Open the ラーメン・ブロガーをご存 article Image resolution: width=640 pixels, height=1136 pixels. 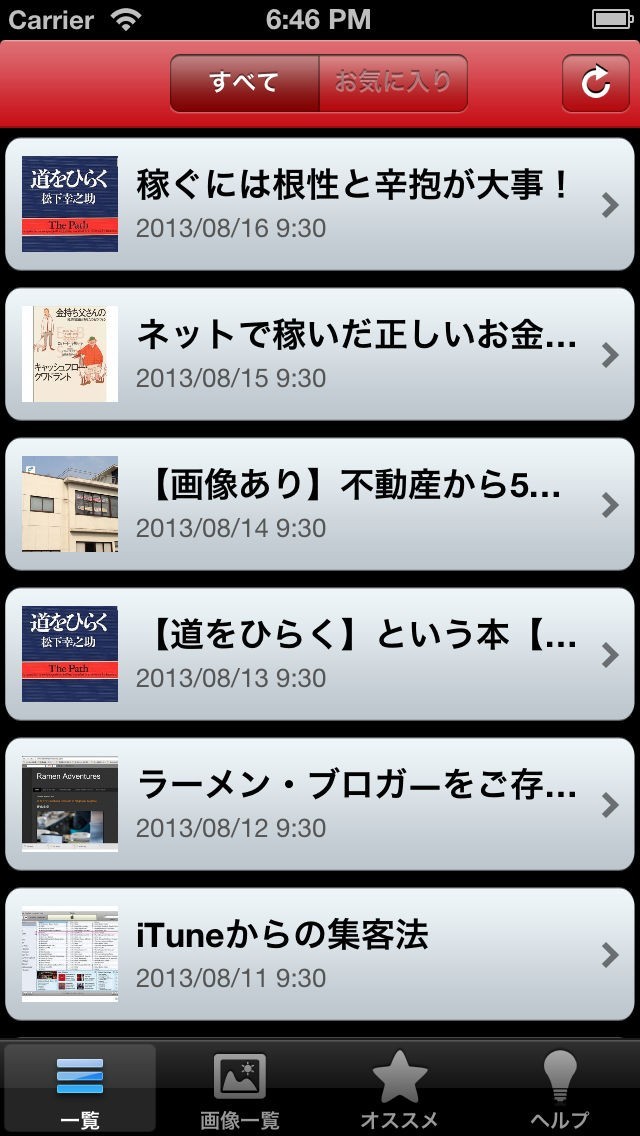(320, 804)
